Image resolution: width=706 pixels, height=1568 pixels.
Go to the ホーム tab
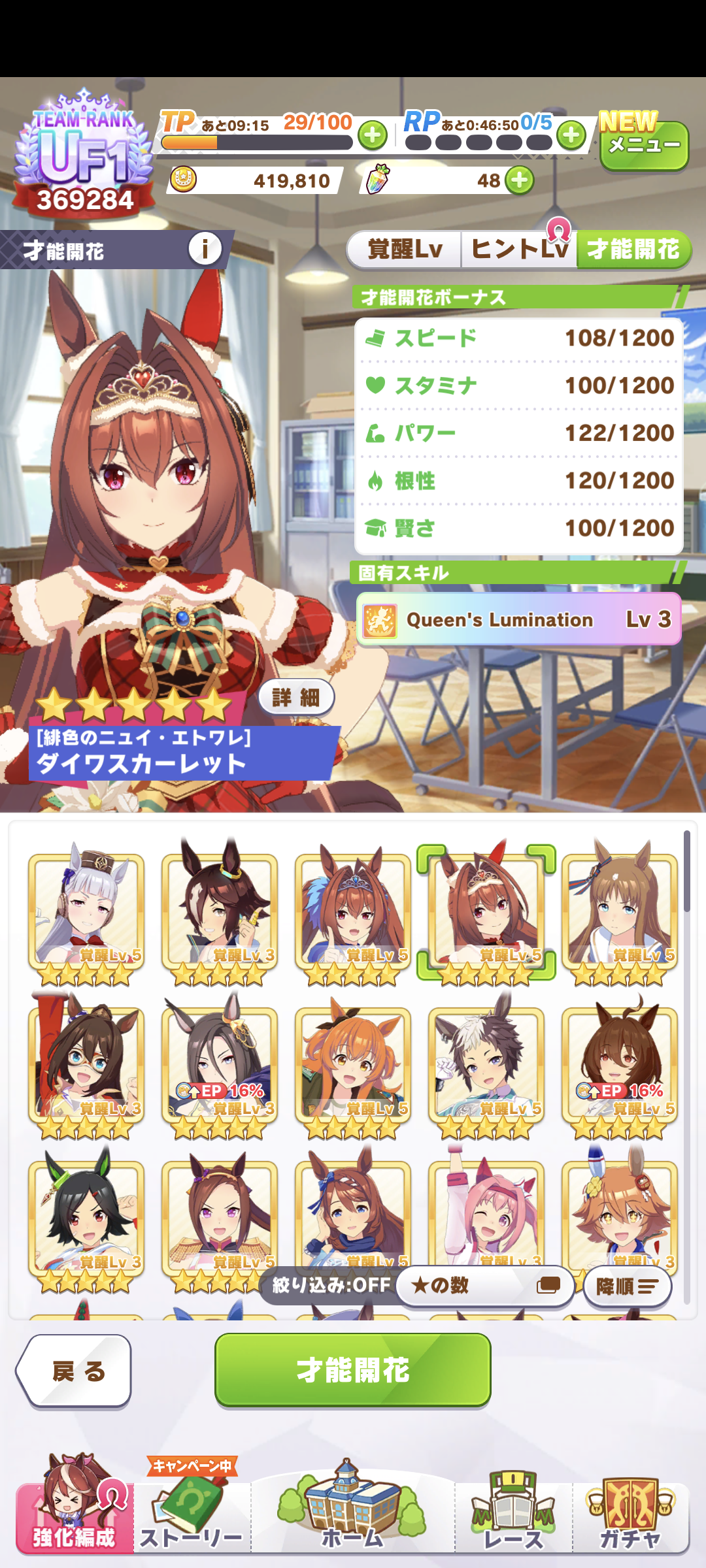[353, 1516]
